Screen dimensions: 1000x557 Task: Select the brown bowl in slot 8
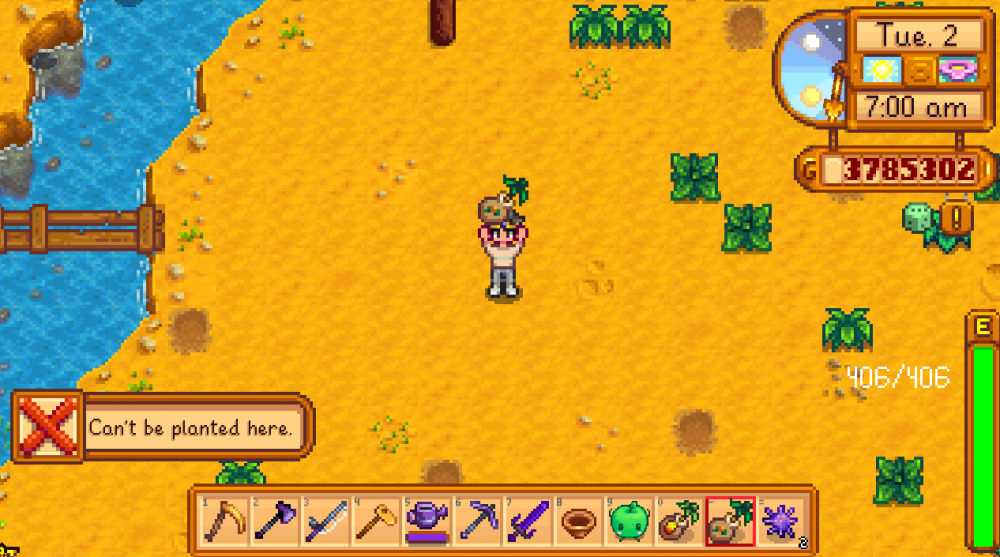tap(577, 521)
